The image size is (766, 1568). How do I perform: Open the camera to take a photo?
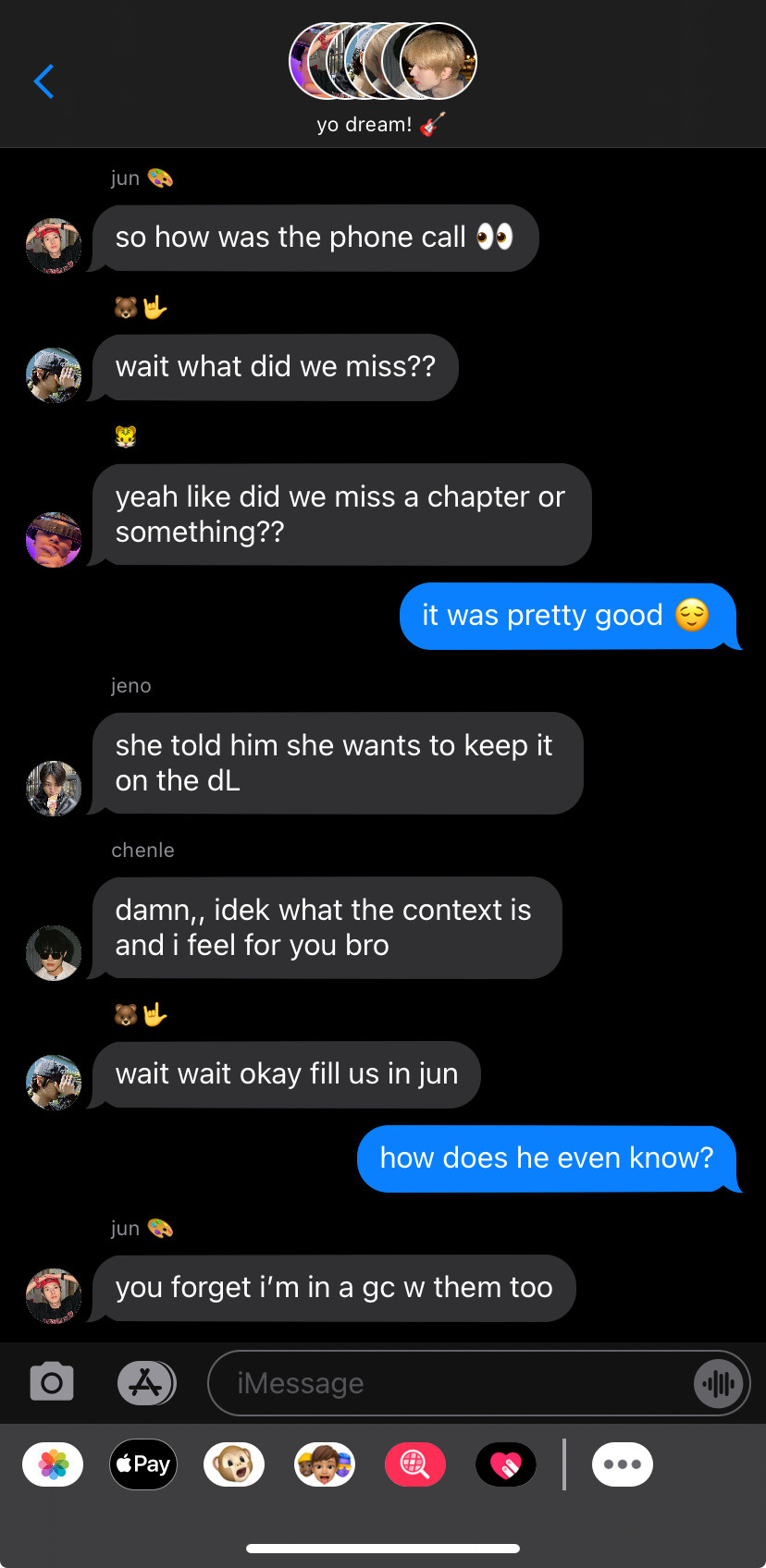click(52, 1383)
